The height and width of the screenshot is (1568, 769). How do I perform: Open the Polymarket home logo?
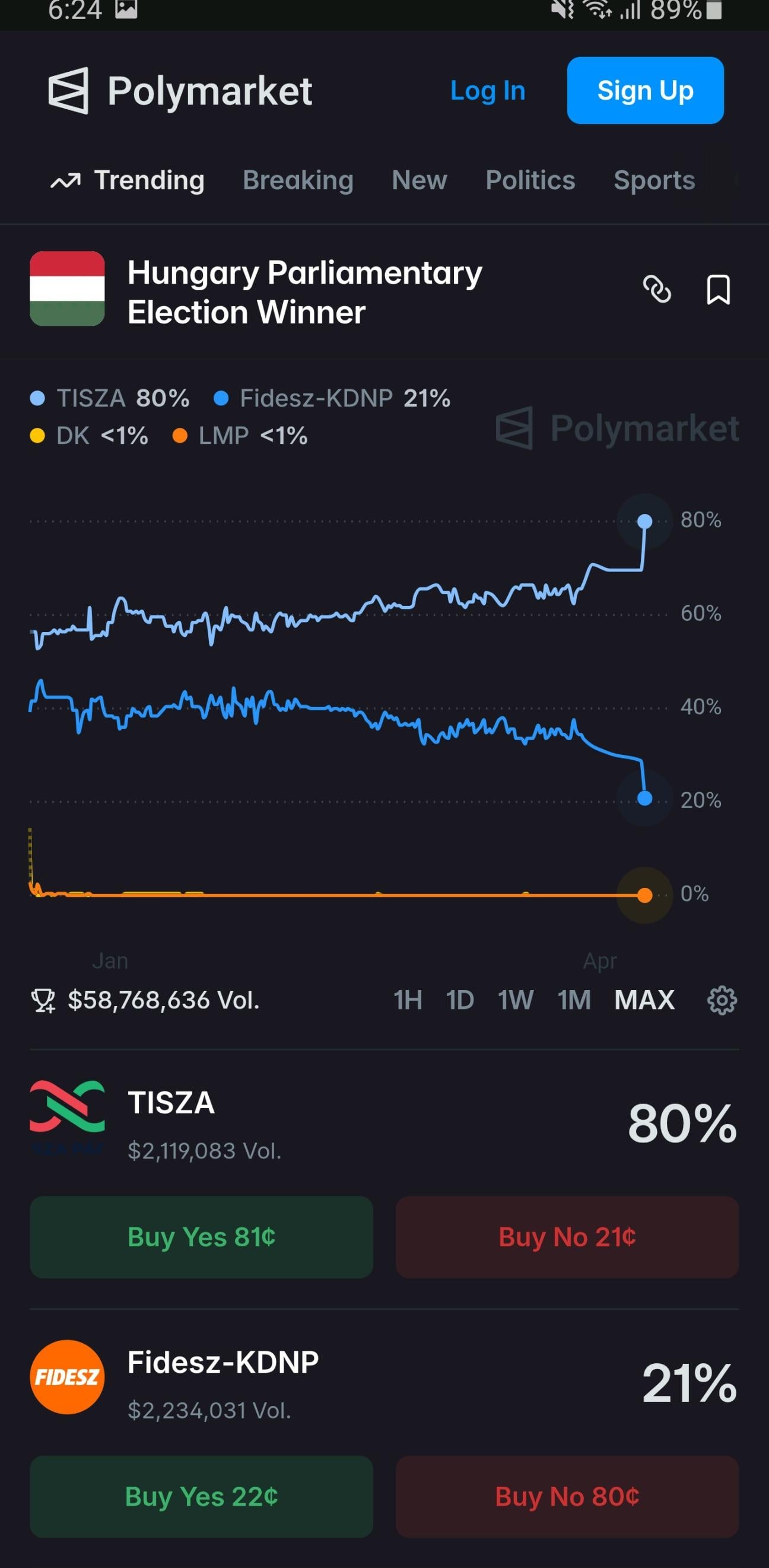pyautogui.click(x=180, y=91)
